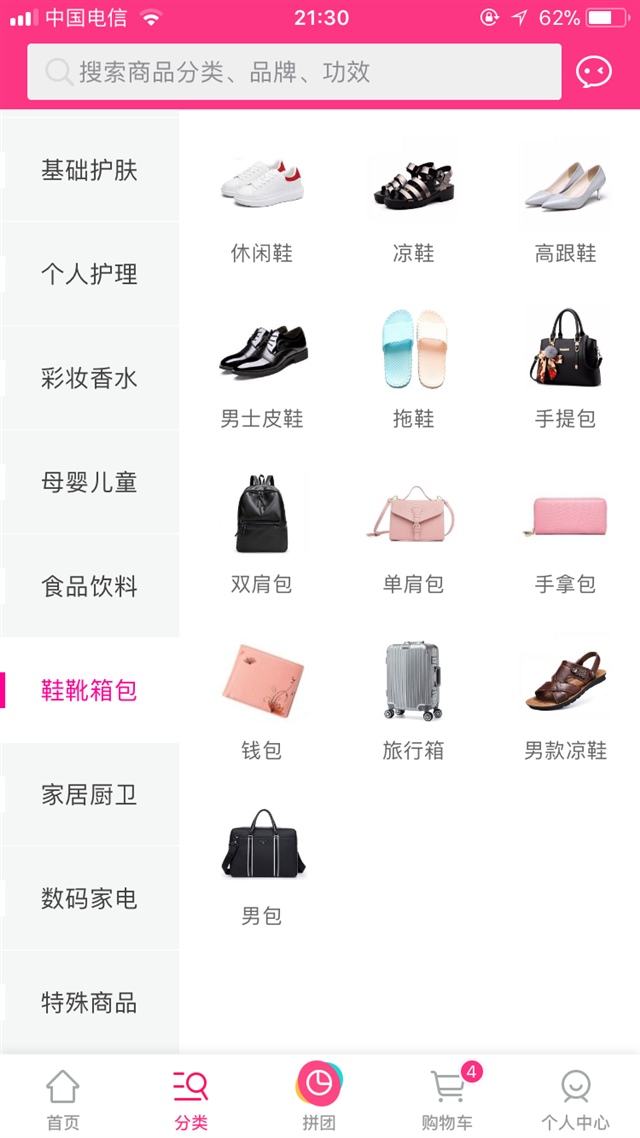Viewport: 640px width, 1138px height.
Task: Select the 数码家电 category
Action: pos(89,899)
